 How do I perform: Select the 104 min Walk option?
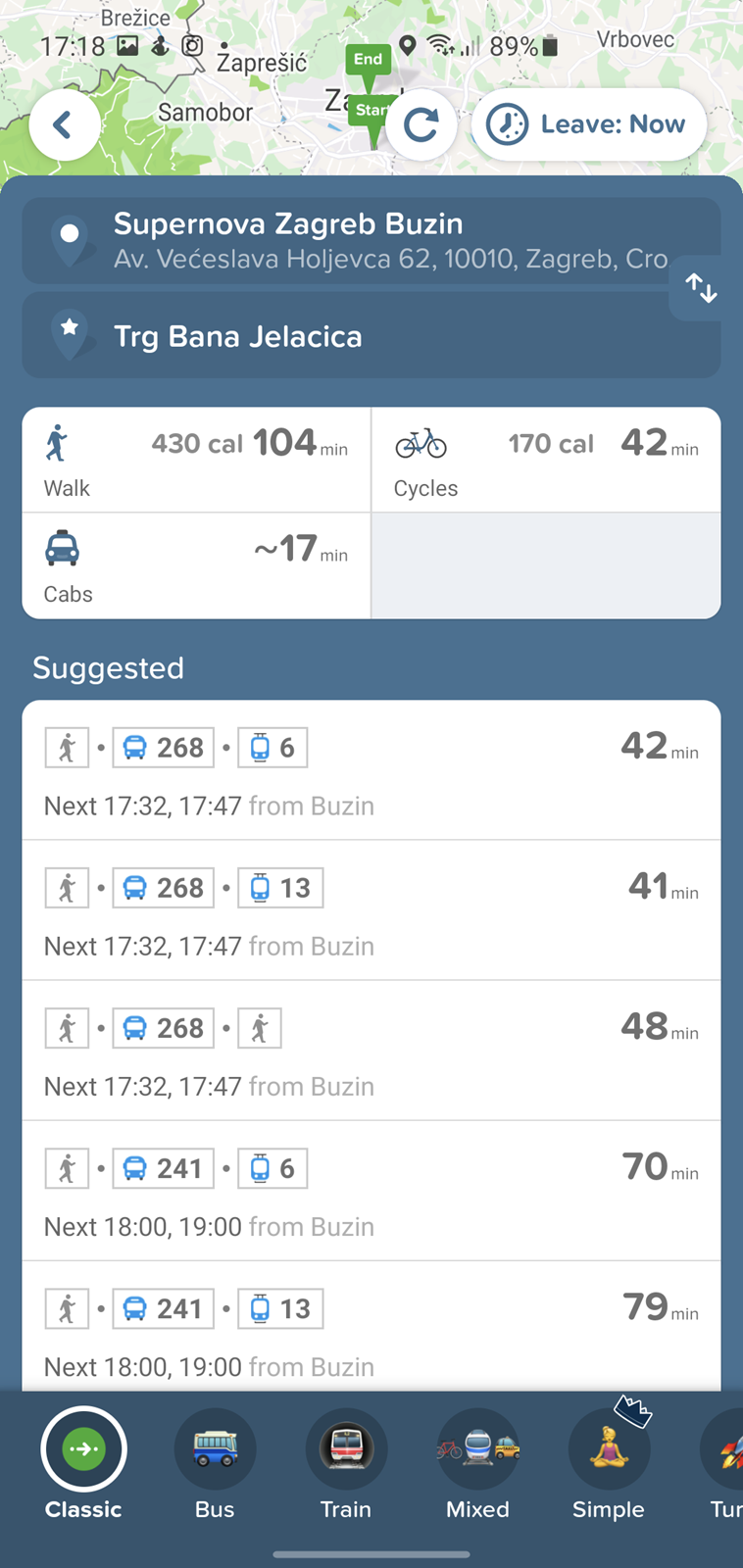(x=196, y=460)
